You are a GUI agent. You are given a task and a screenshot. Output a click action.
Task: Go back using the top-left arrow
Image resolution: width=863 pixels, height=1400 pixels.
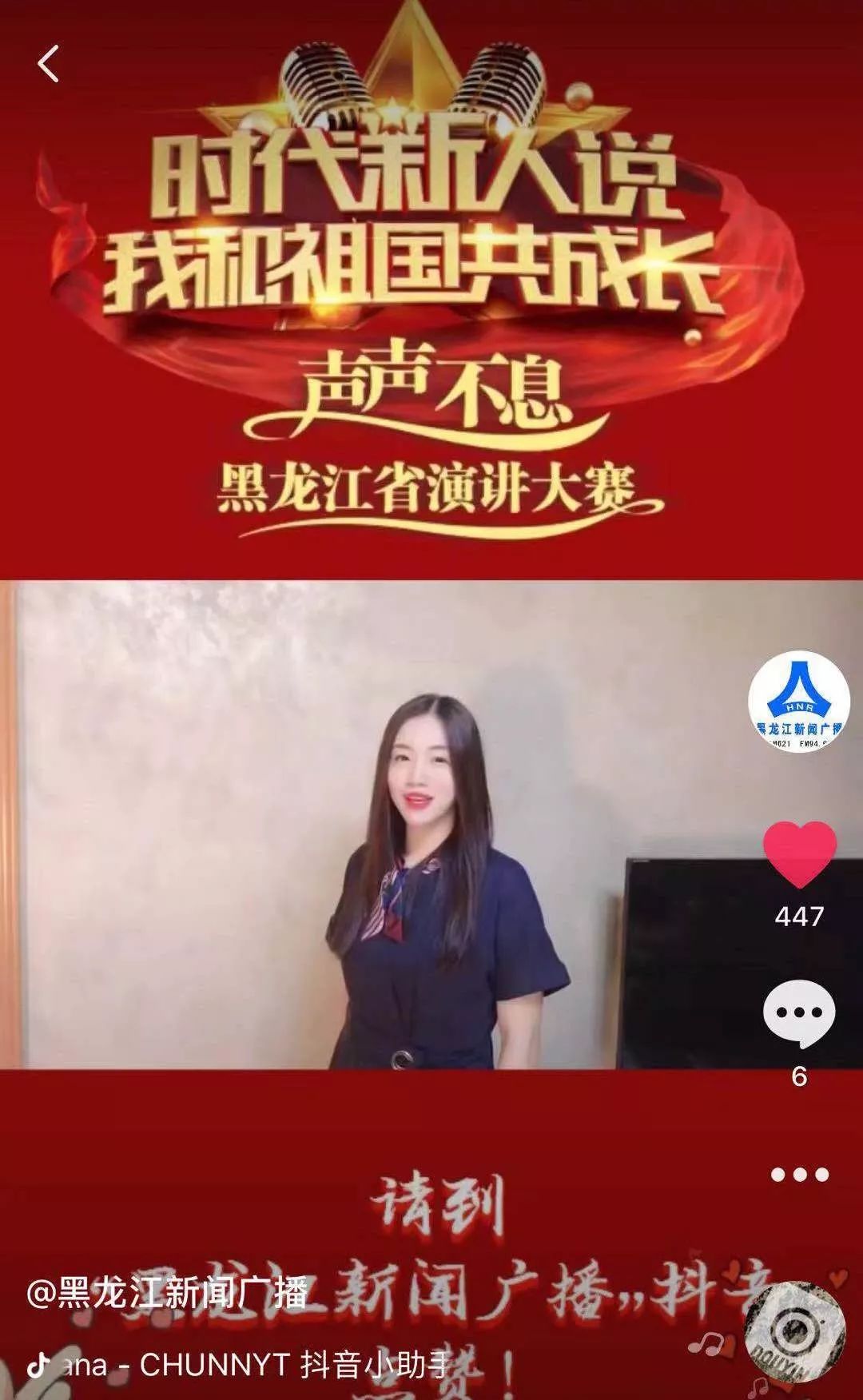coord(49,64)
